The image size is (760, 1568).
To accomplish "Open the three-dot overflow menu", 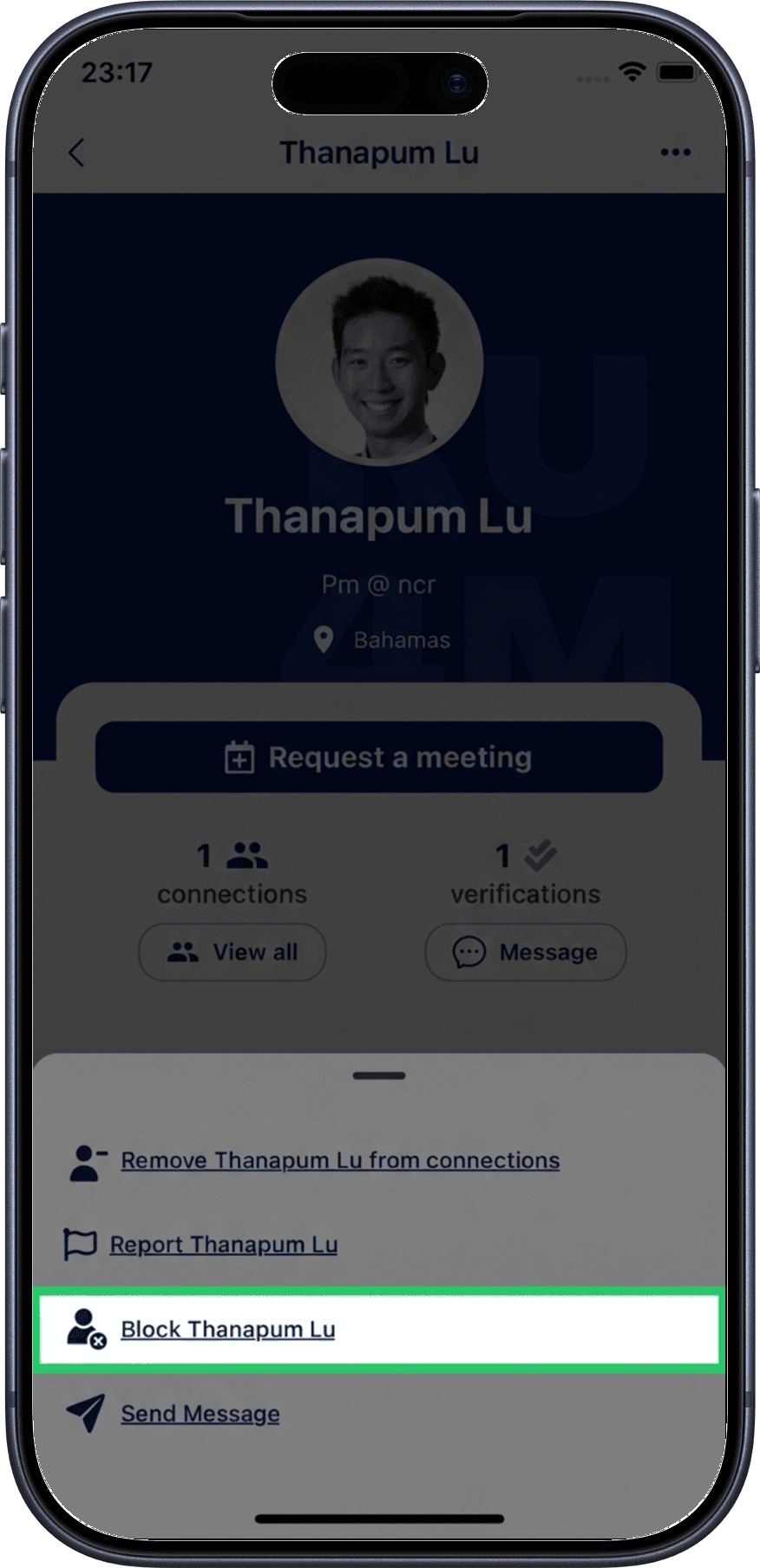I will (675, 153).
